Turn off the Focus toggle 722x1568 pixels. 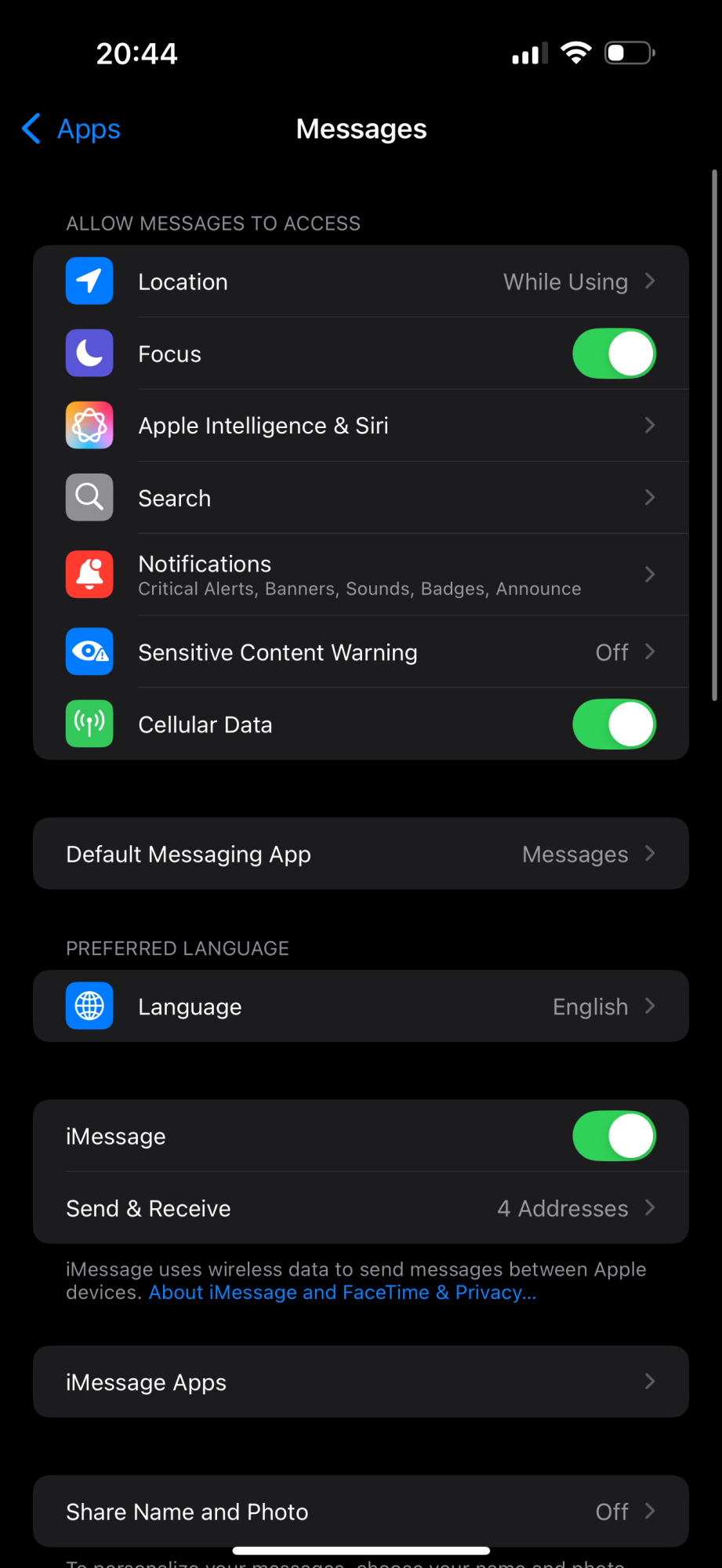click(x=613, y=354)
